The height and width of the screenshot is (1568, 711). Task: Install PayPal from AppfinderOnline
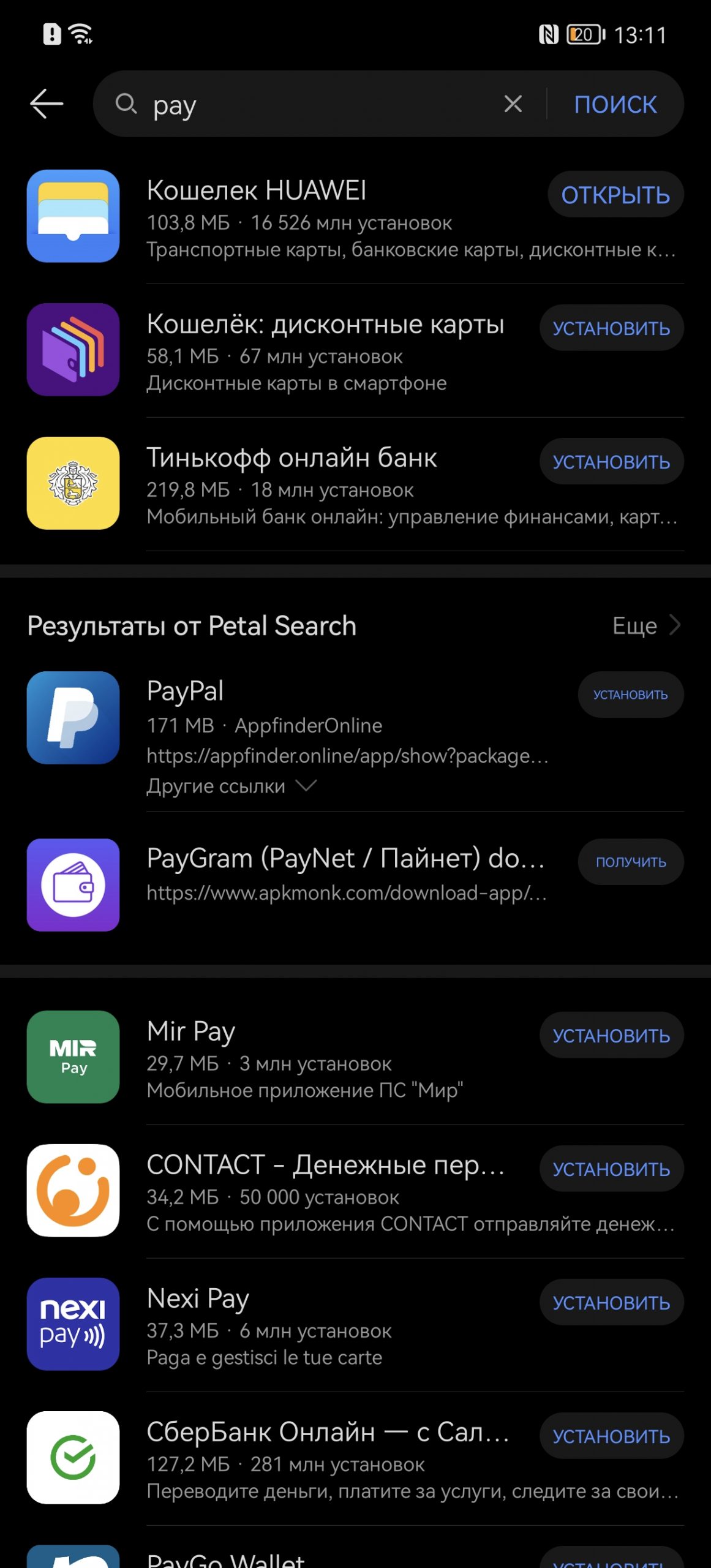(630, 695)
